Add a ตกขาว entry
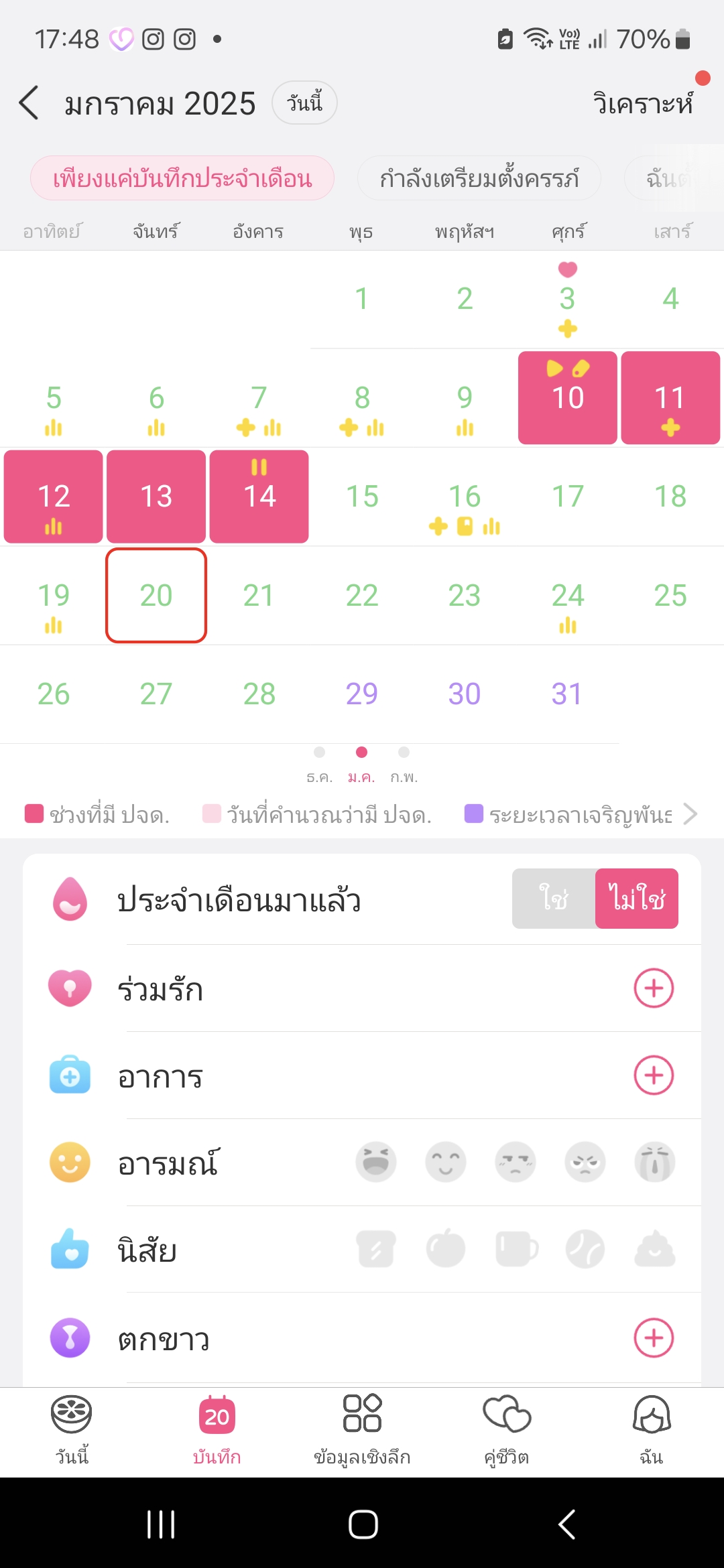The height and width of the screenshot is (1568, 724). click(654, 1338)
